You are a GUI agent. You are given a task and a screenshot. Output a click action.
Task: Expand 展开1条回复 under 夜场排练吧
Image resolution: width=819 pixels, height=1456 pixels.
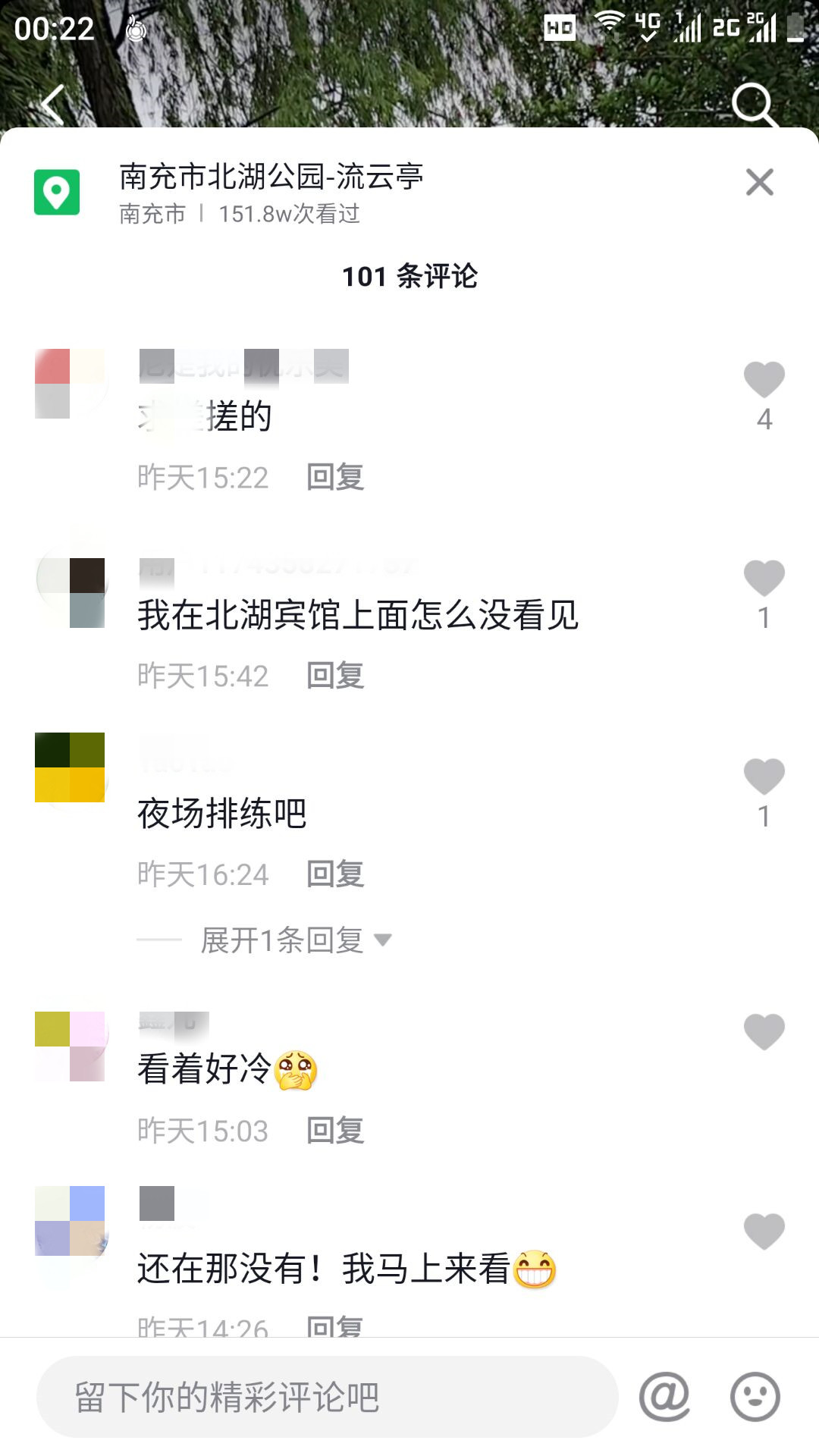point(296,940)
